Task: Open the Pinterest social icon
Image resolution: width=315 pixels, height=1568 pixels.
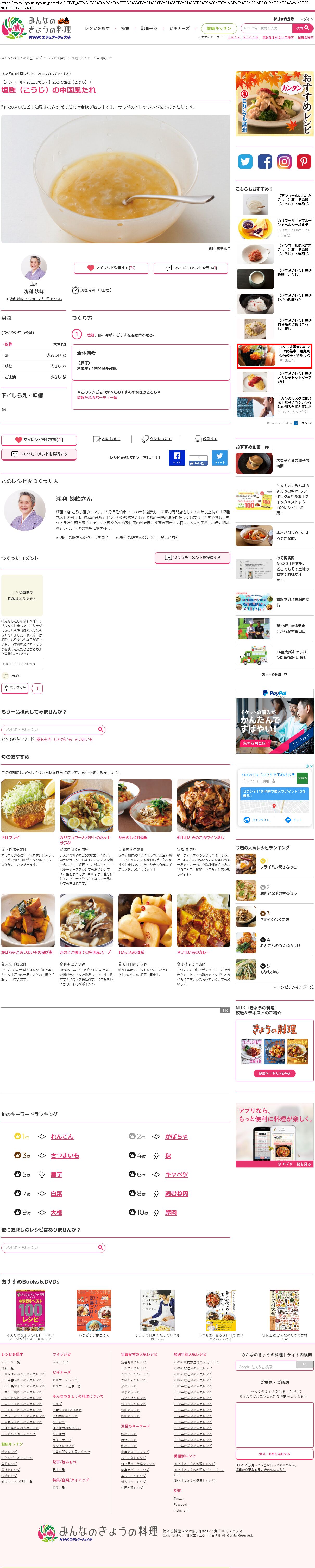Action: point(304,161)
